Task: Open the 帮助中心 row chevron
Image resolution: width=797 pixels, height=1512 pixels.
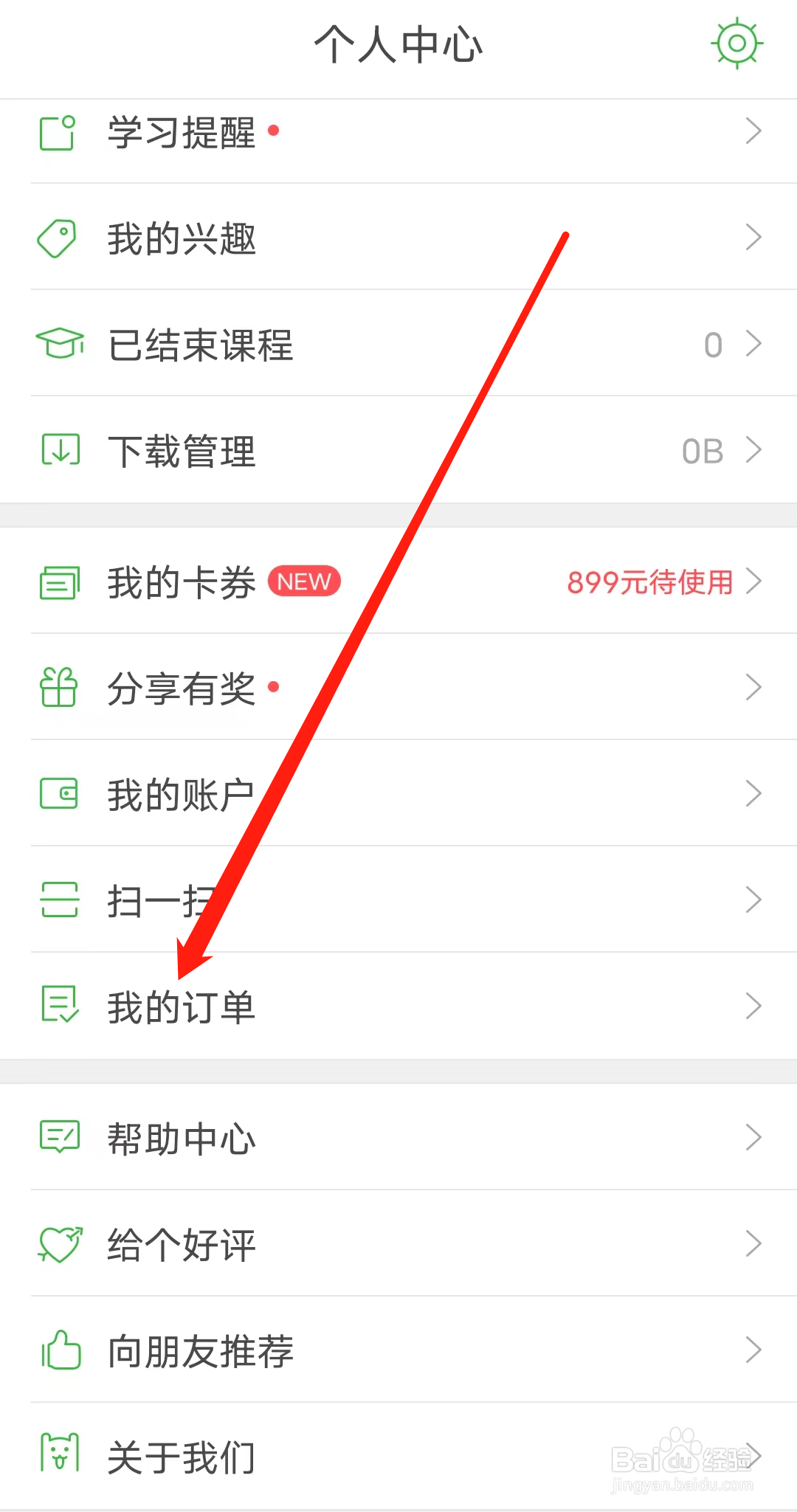Action: (x=753, y=1137)
